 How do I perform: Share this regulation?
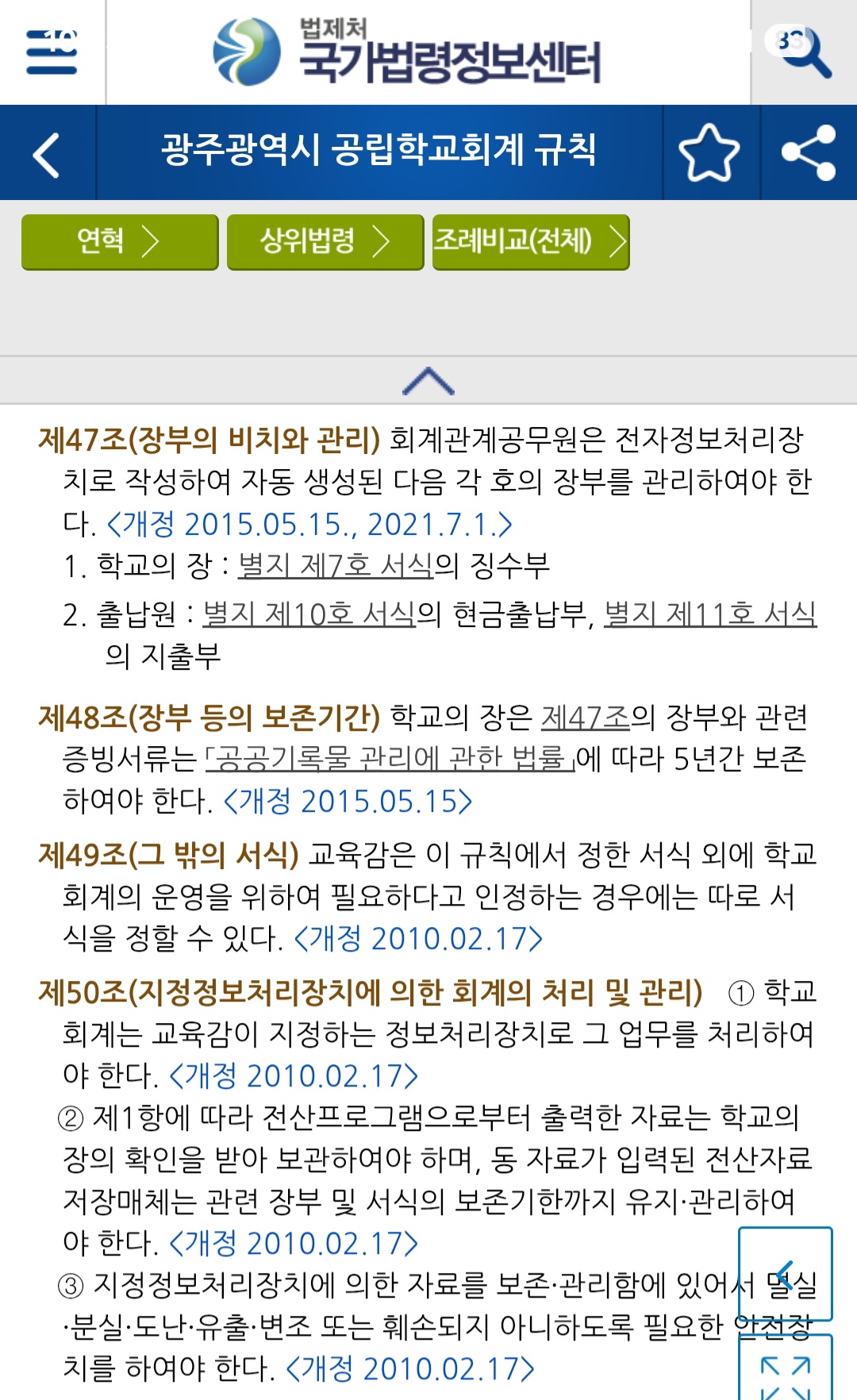tap(809, 153)
